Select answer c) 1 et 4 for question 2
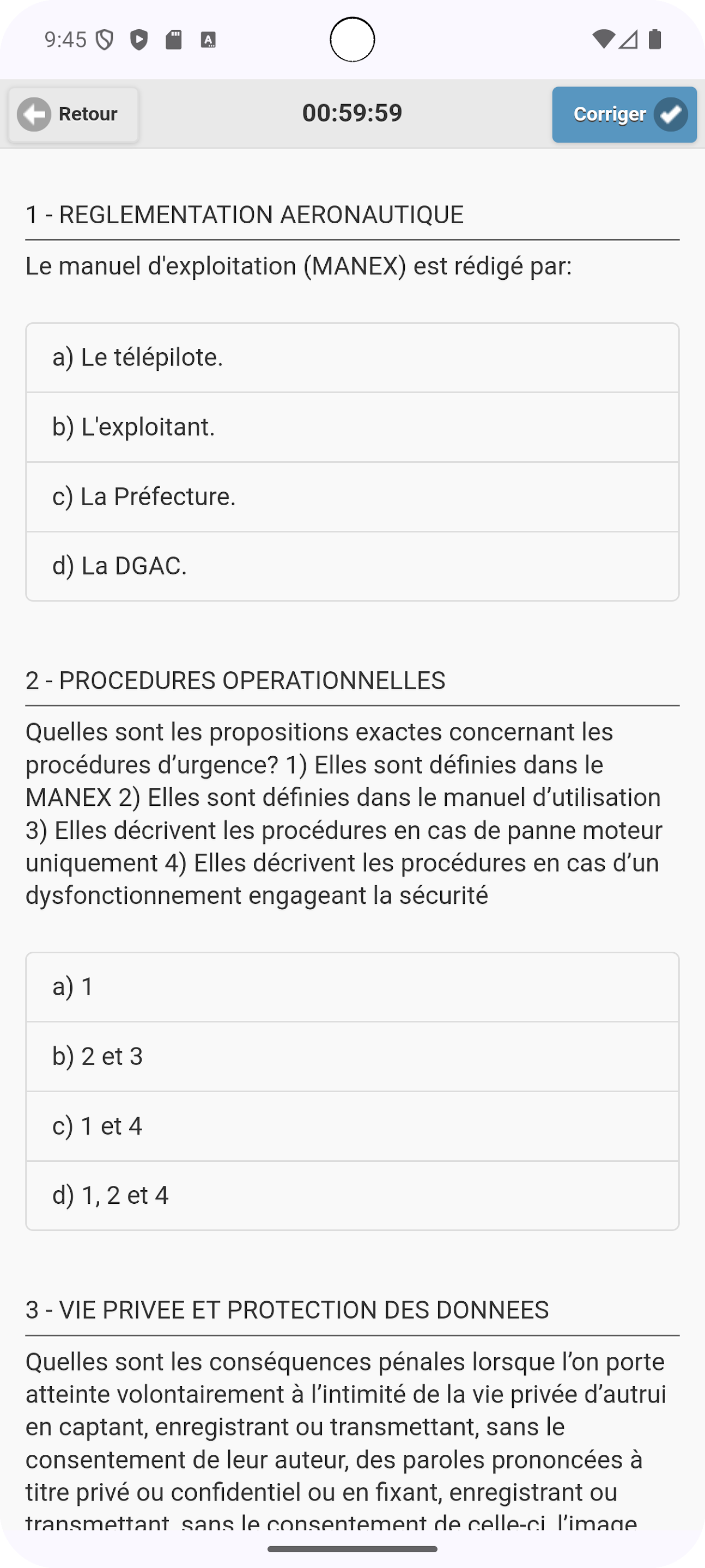 point(352,1125)
